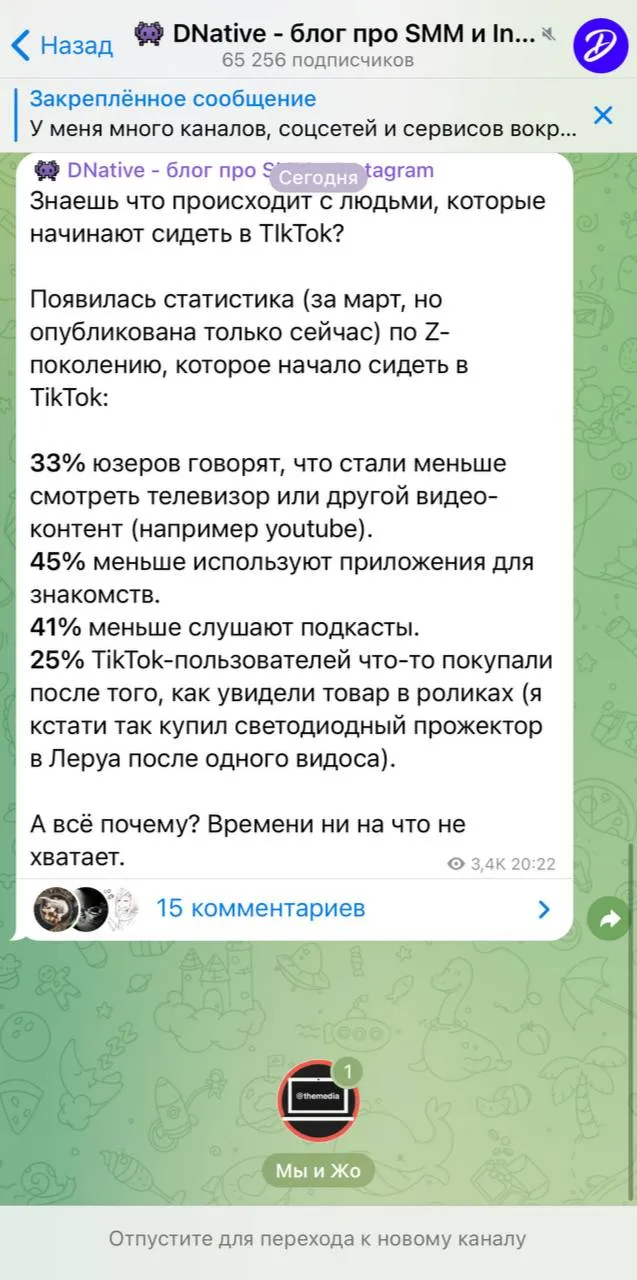This screenshot has height=1280, width=637.
Task: Go back with the Назад button
Action: coord(61,45)
